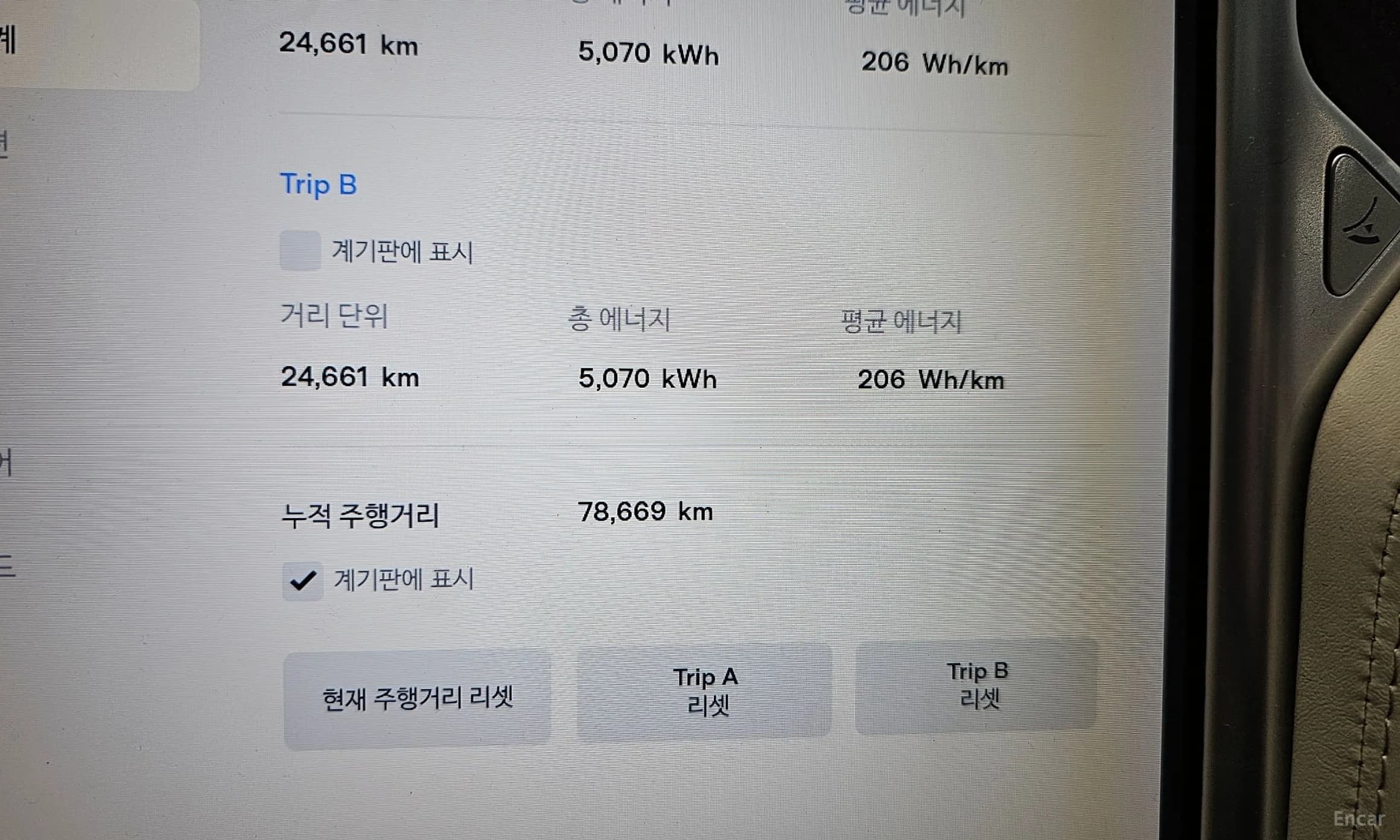Tap the 현재 주행거리 리셋 button
This screenshot has width=1400, height=840.
417,699
